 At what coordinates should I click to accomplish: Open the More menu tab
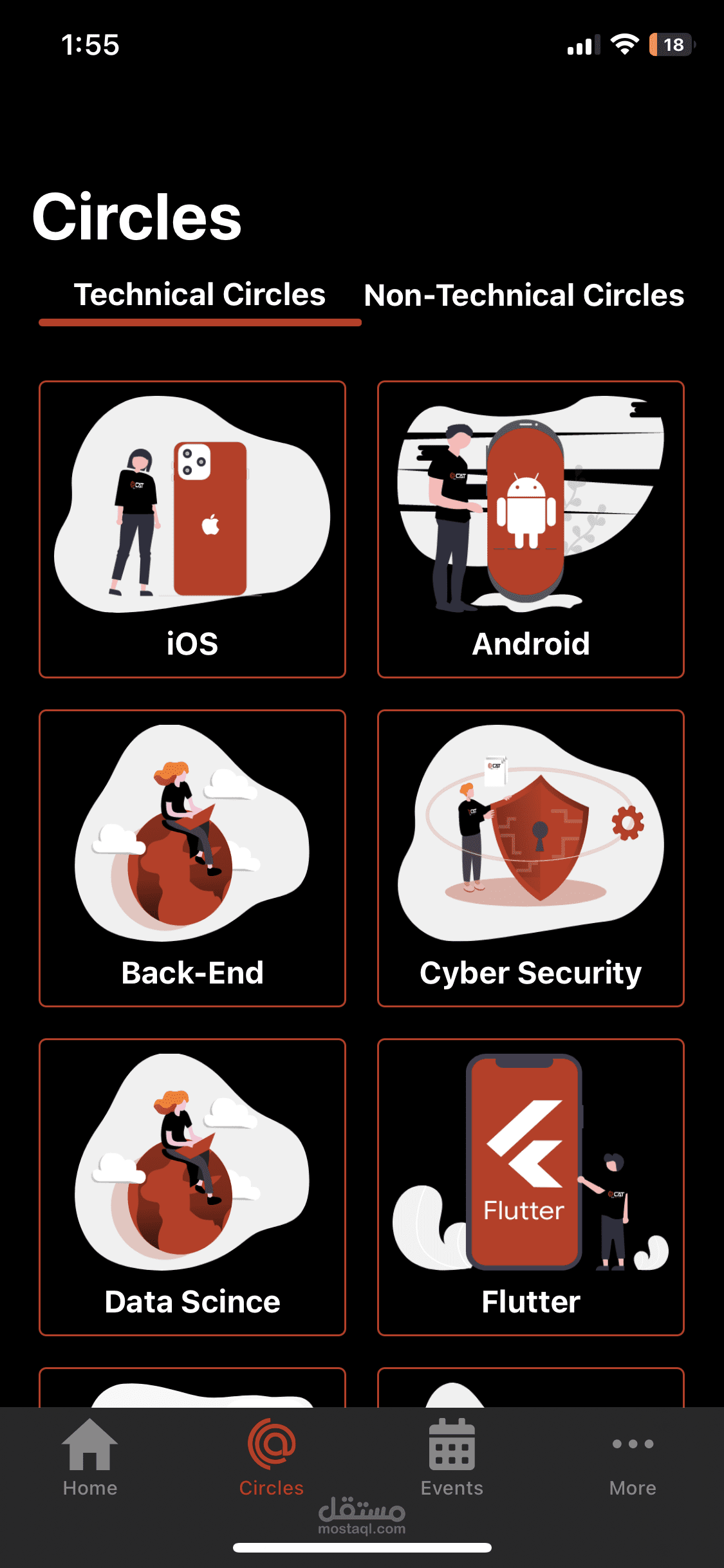coord(633,1459)
